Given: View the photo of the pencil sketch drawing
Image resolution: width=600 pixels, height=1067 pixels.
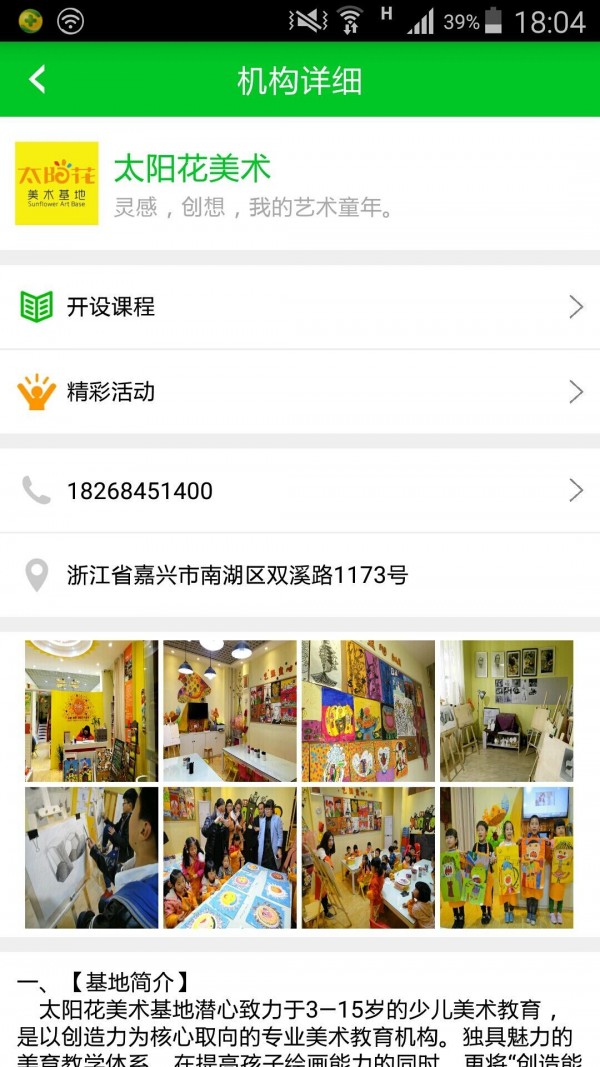Looking at the screenshot, I should (x=91, y=857).
